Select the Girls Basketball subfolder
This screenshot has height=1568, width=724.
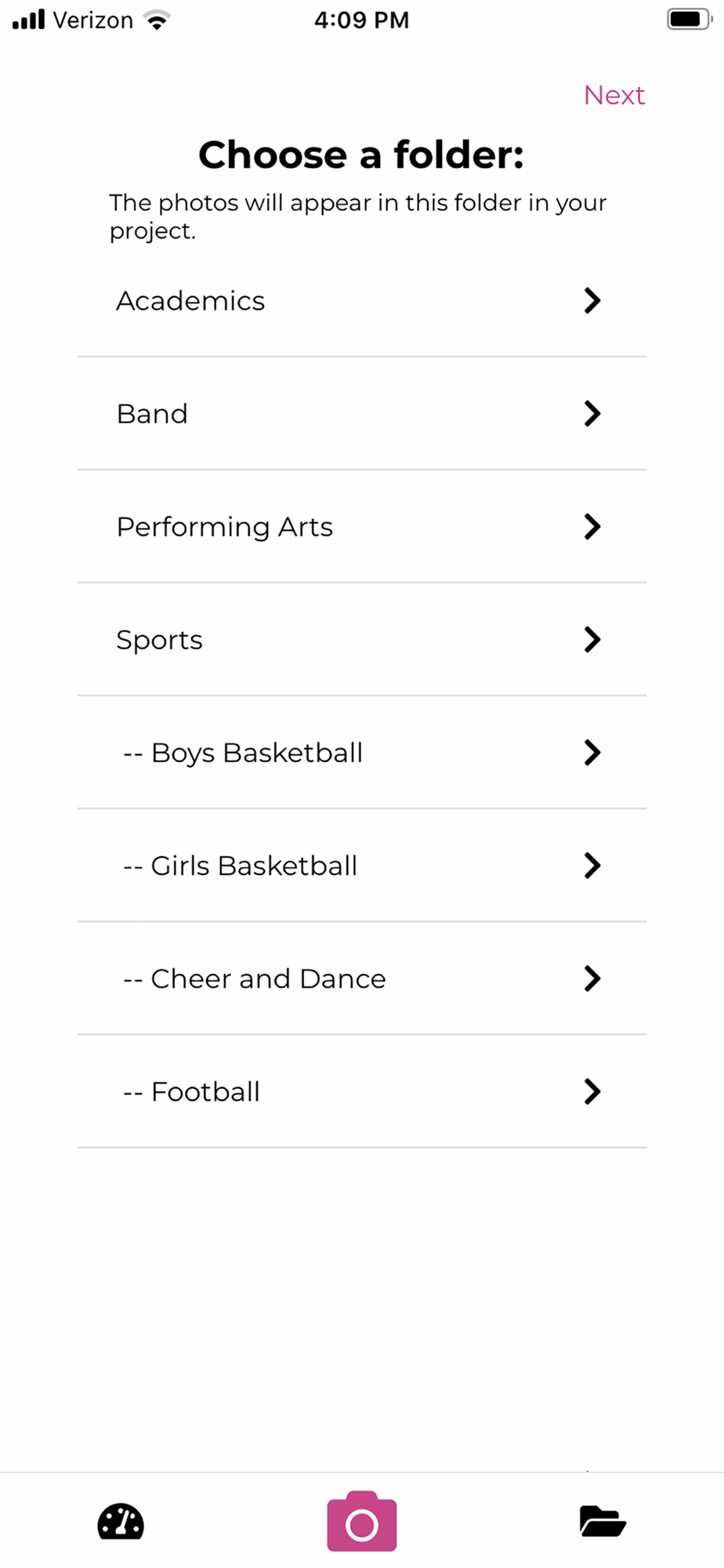tap(361, 866)
